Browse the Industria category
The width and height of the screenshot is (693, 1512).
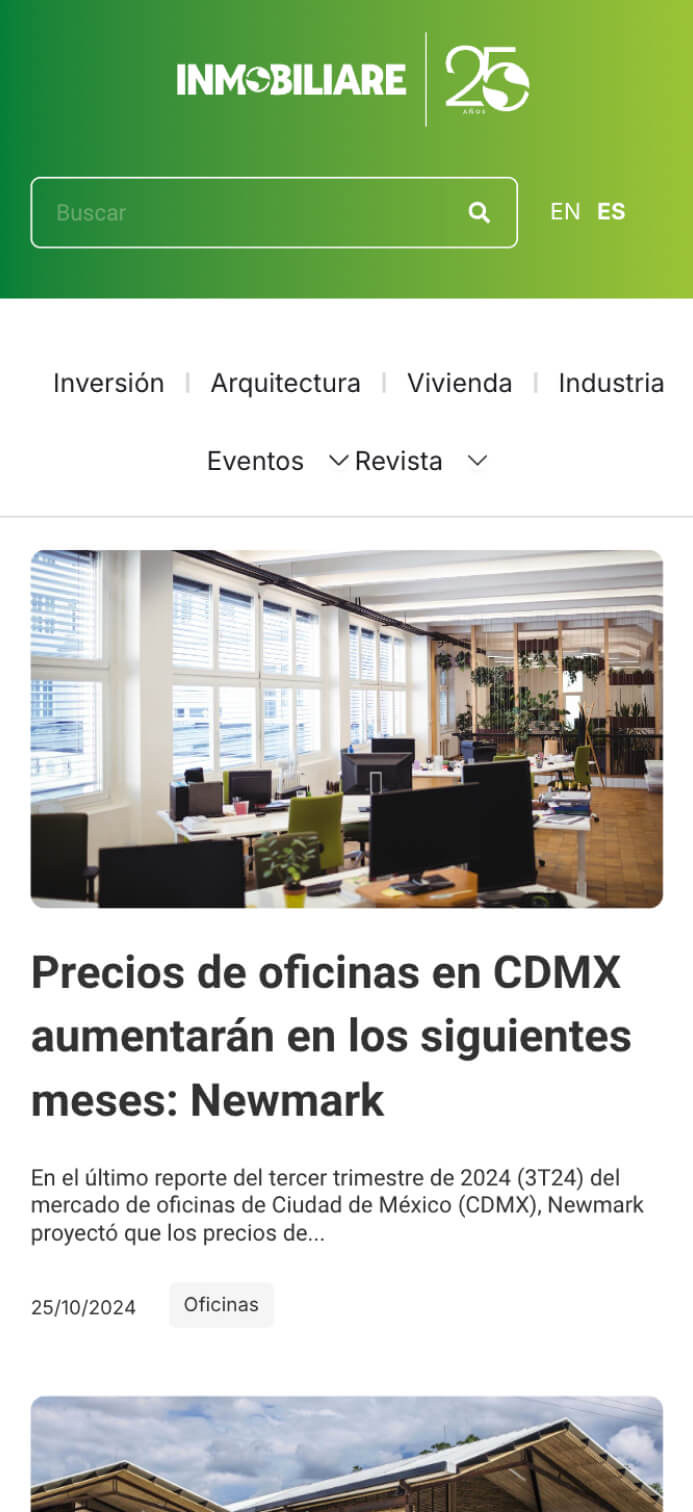click(x=610, y=383)
